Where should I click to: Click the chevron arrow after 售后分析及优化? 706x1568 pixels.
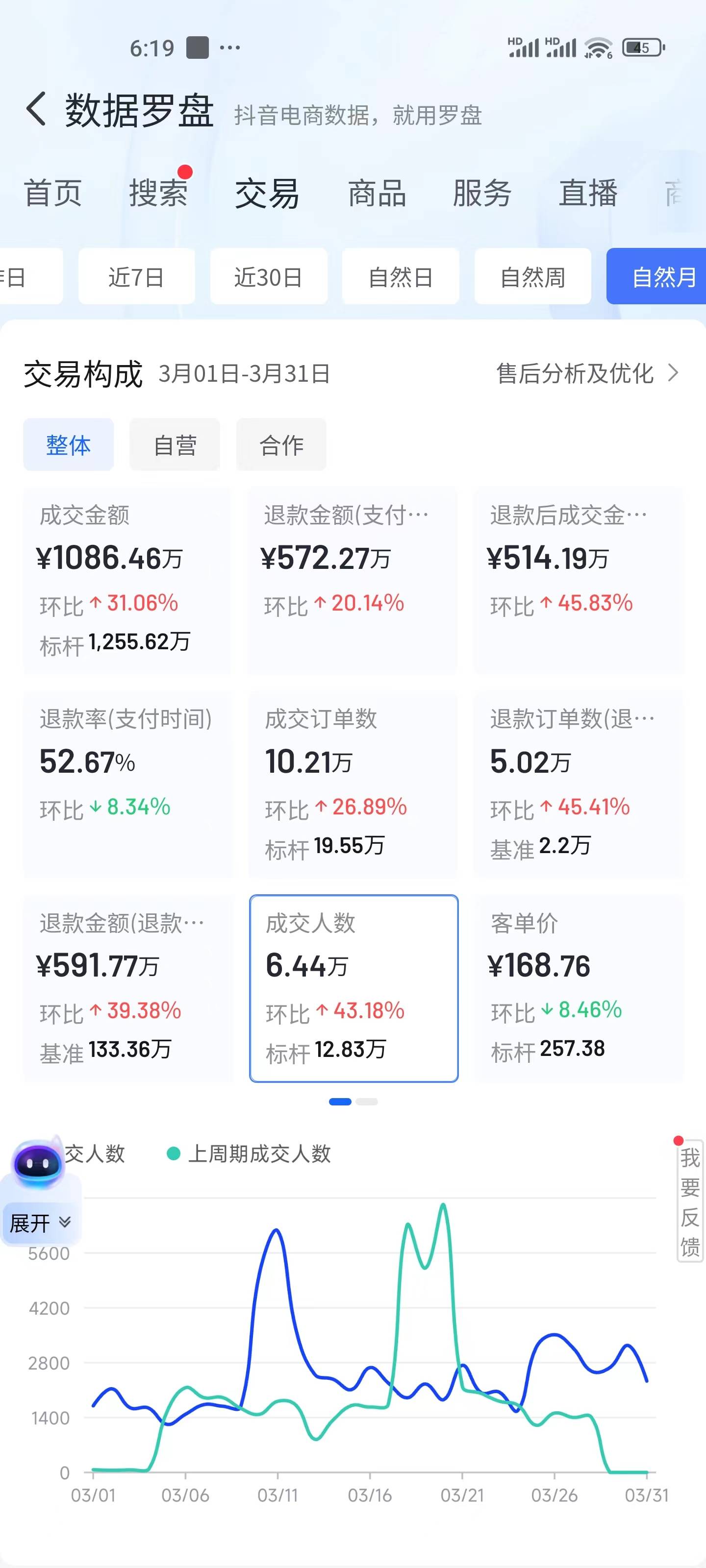tap(674, 373)
